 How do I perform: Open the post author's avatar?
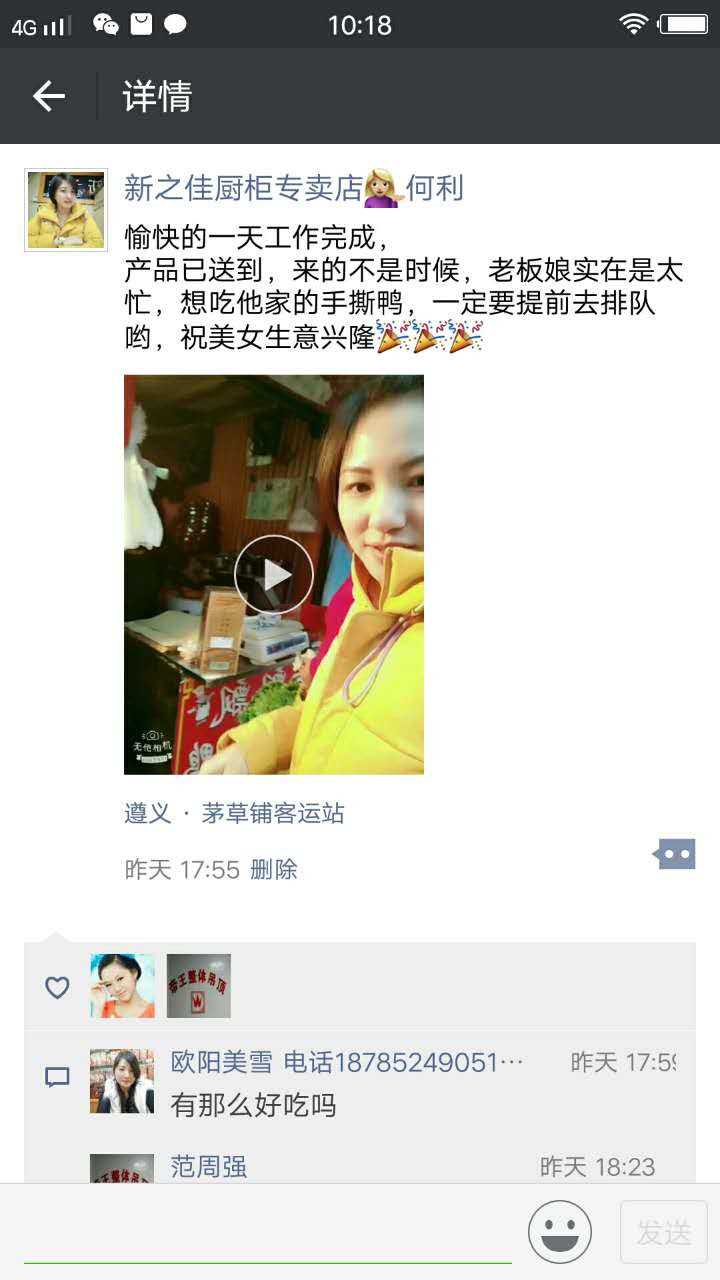[x=66, y=209]
